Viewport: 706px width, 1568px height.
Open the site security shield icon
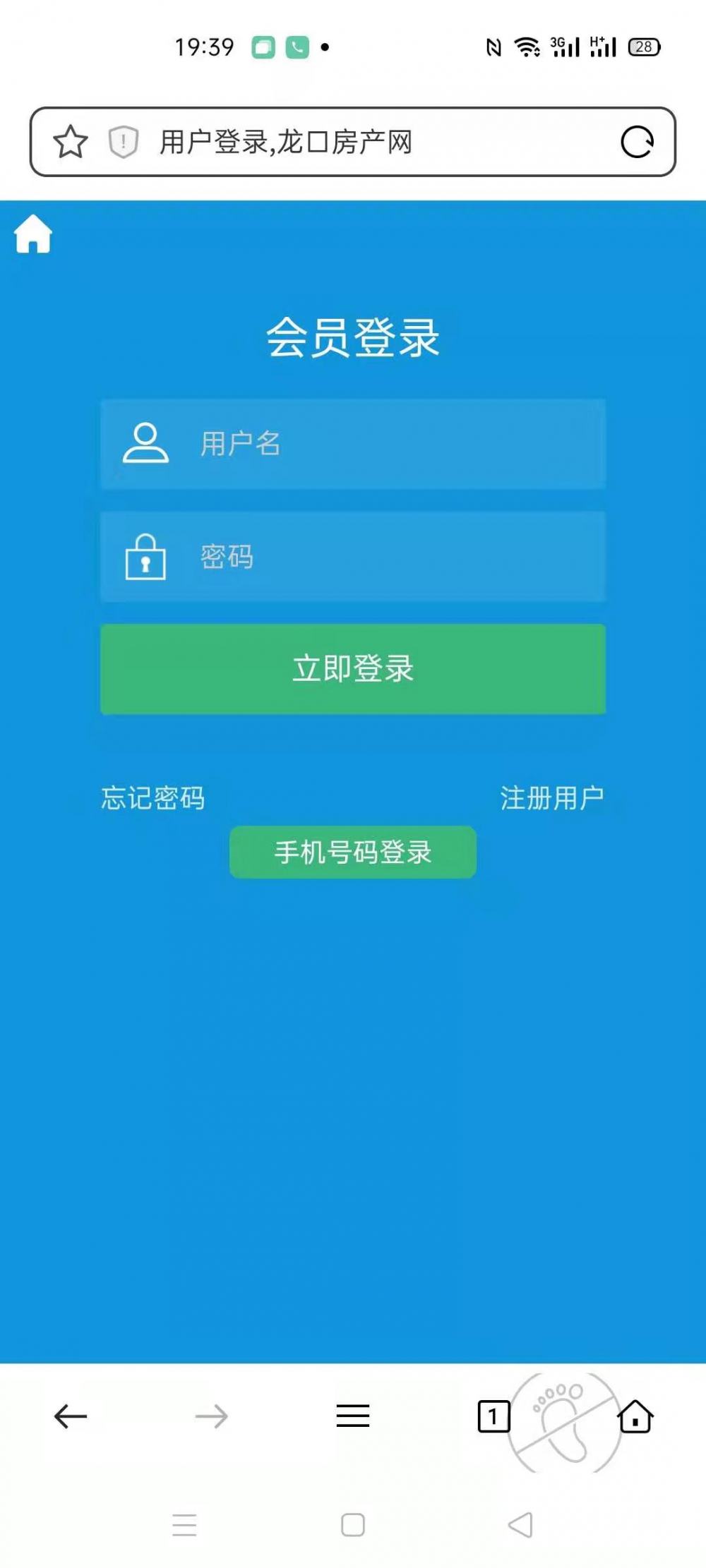point(123,142)
